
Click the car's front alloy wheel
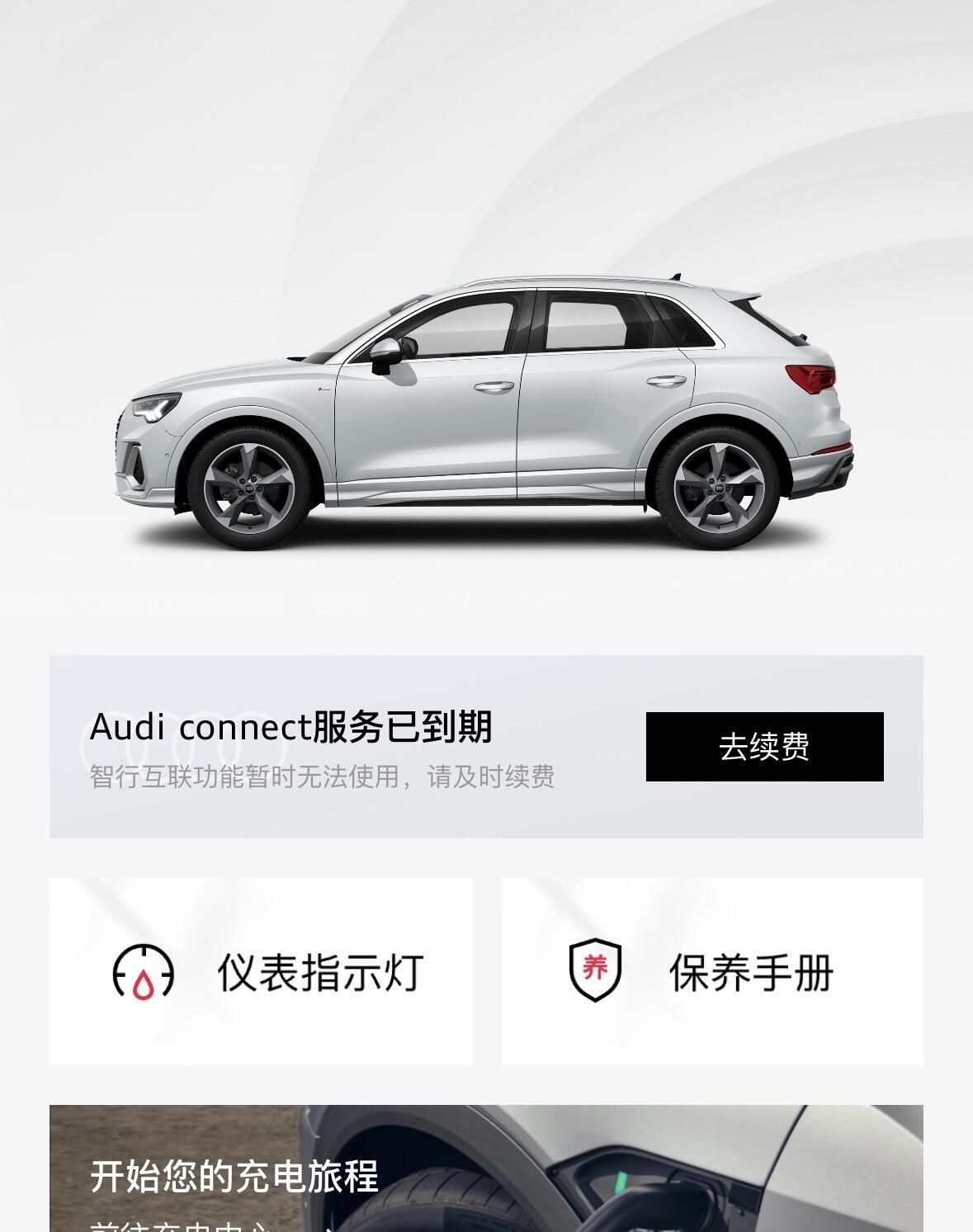click(248, 487)
